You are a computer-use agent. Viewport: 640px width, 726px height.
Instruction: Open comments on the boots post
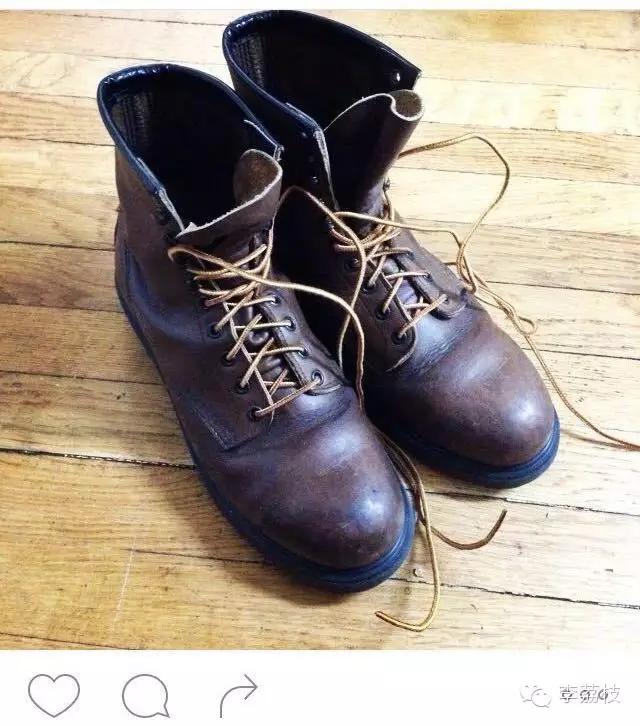tap(145, 694)
